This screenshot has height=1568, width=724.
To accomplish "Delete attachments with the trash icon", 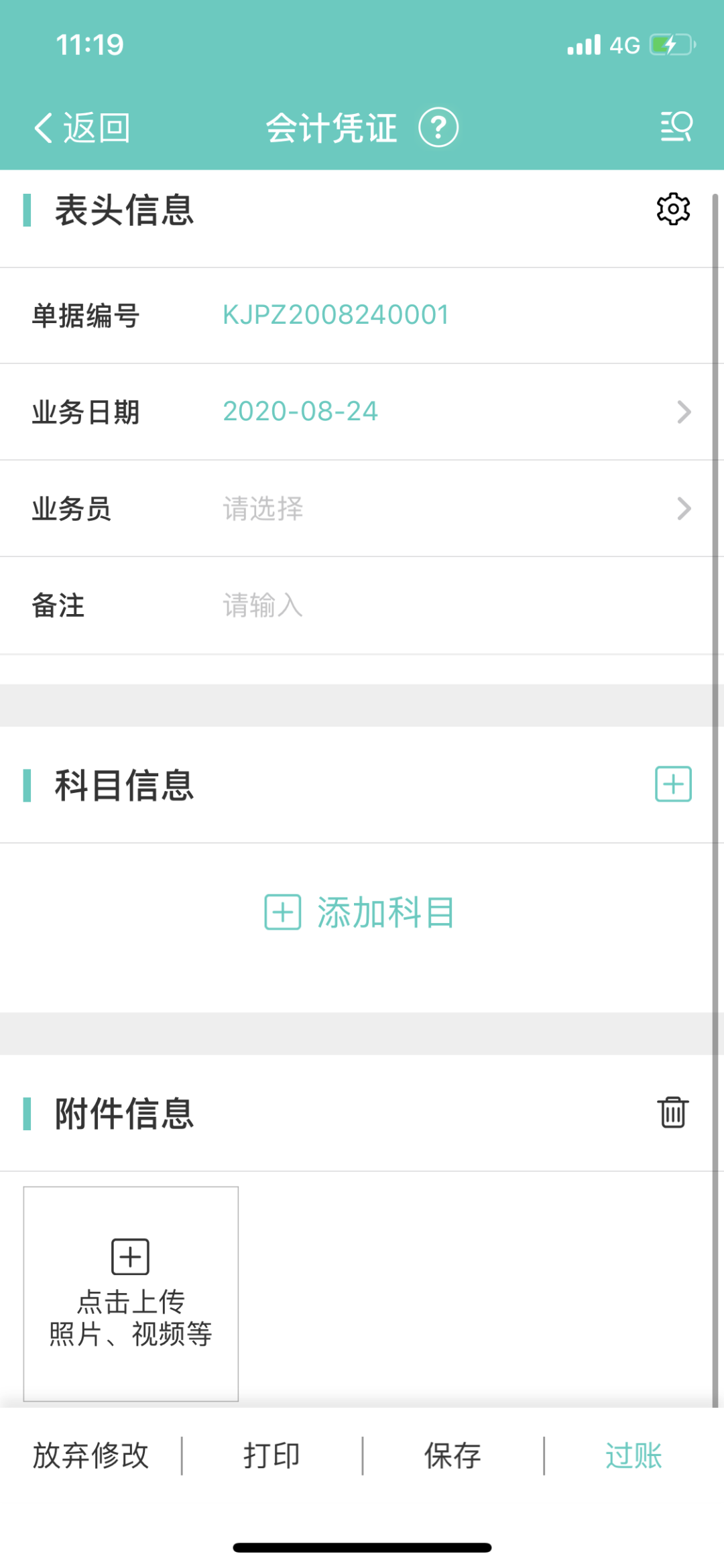I will pos(673,1113).
